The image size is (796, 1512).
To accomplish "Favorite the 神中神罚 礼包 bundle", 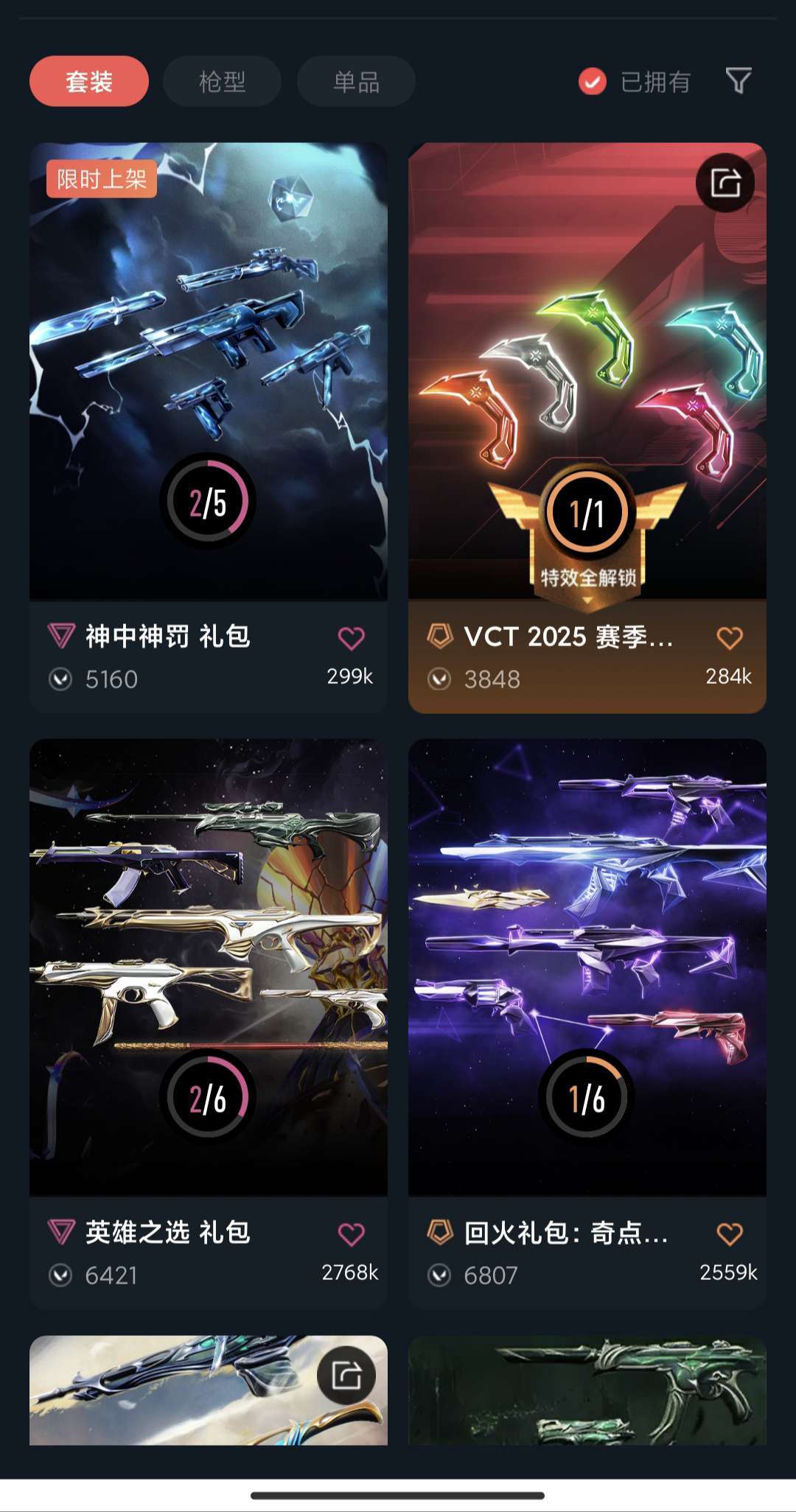I will pyautogui.click(x=352, y=638).
